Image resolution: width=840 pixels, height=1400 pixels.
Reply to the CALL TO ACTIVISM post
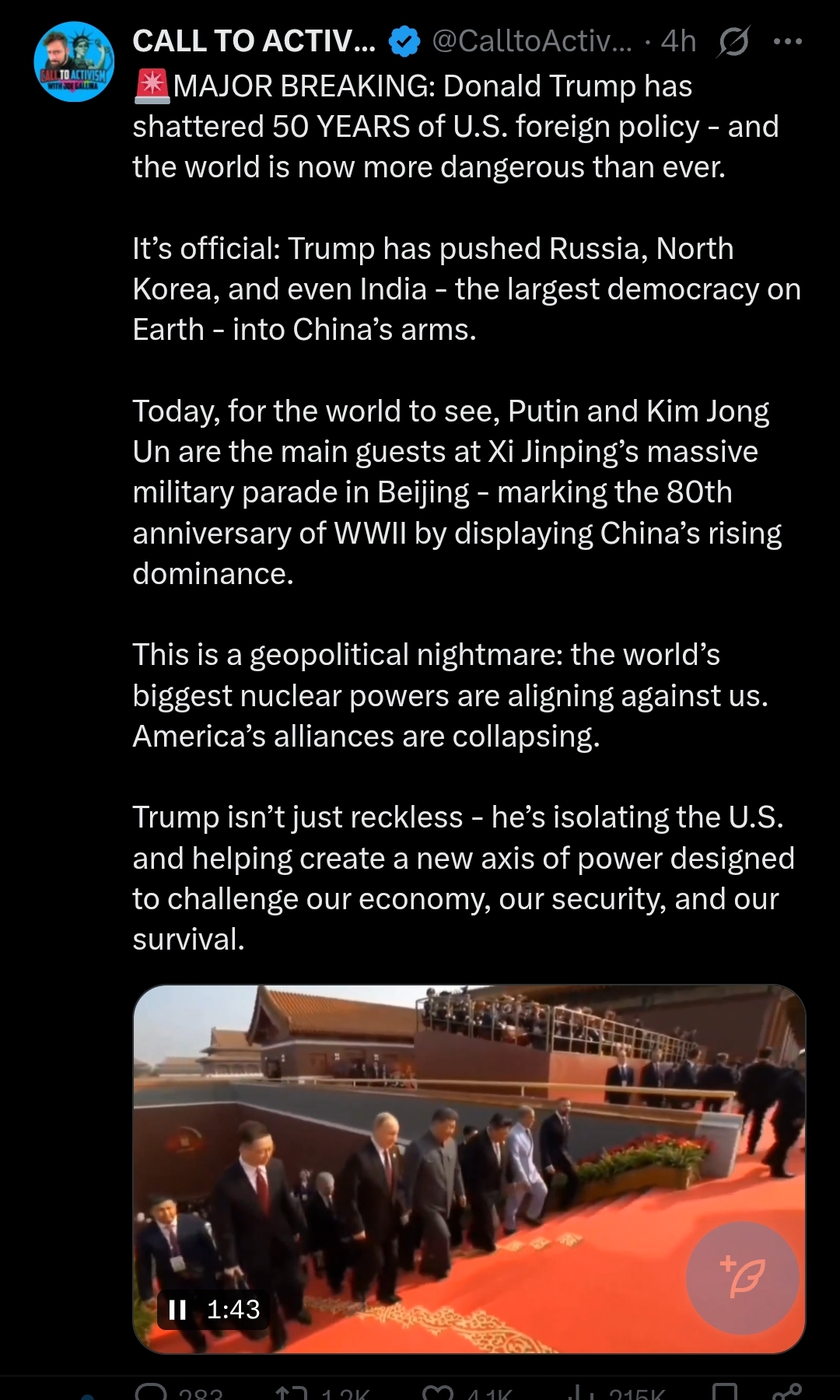click(x=152, y=1391)
